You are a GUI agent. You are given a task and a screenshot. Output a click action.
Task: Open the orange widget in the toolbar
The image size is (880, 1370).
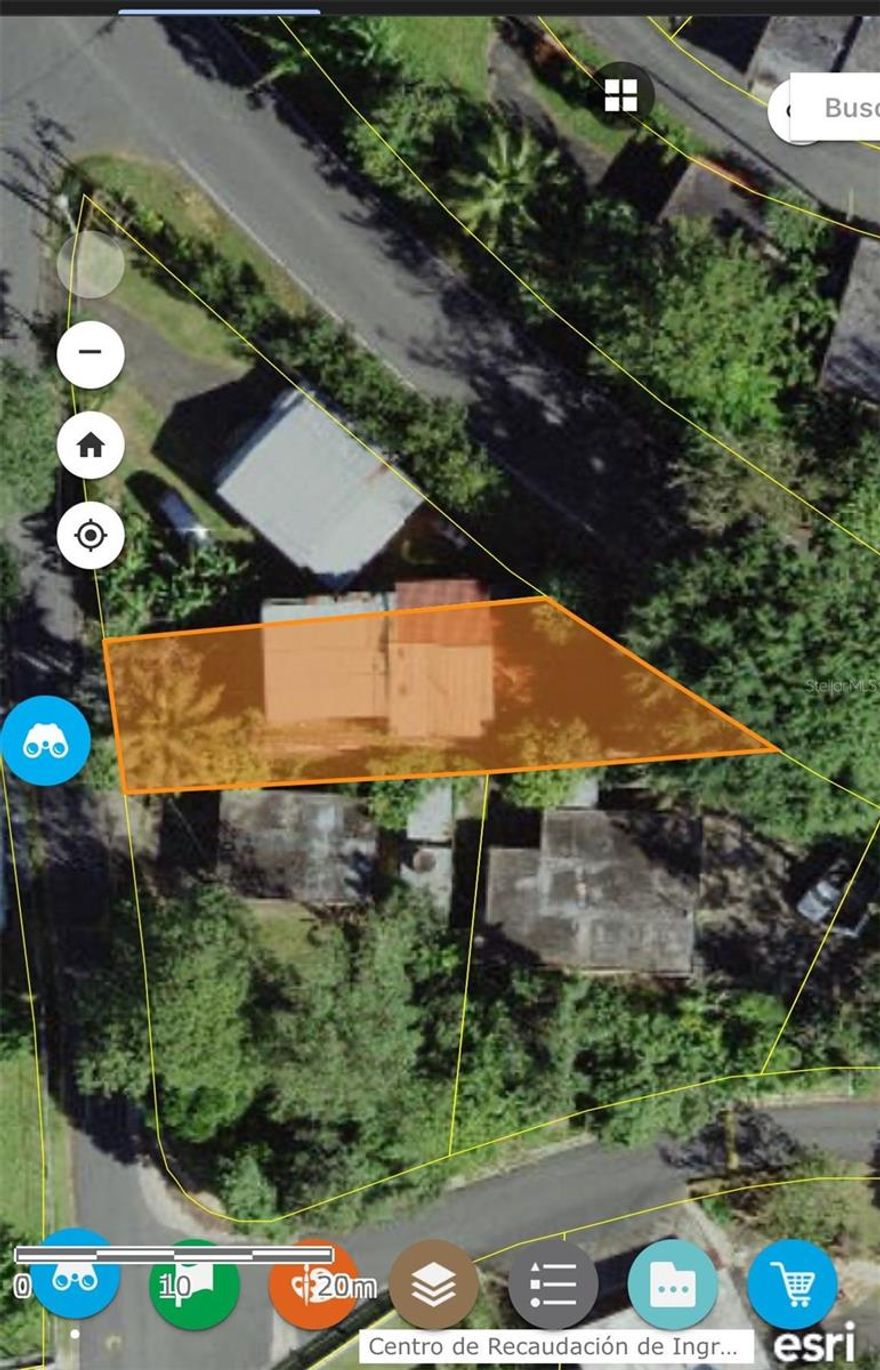[x=313, y=1284]
